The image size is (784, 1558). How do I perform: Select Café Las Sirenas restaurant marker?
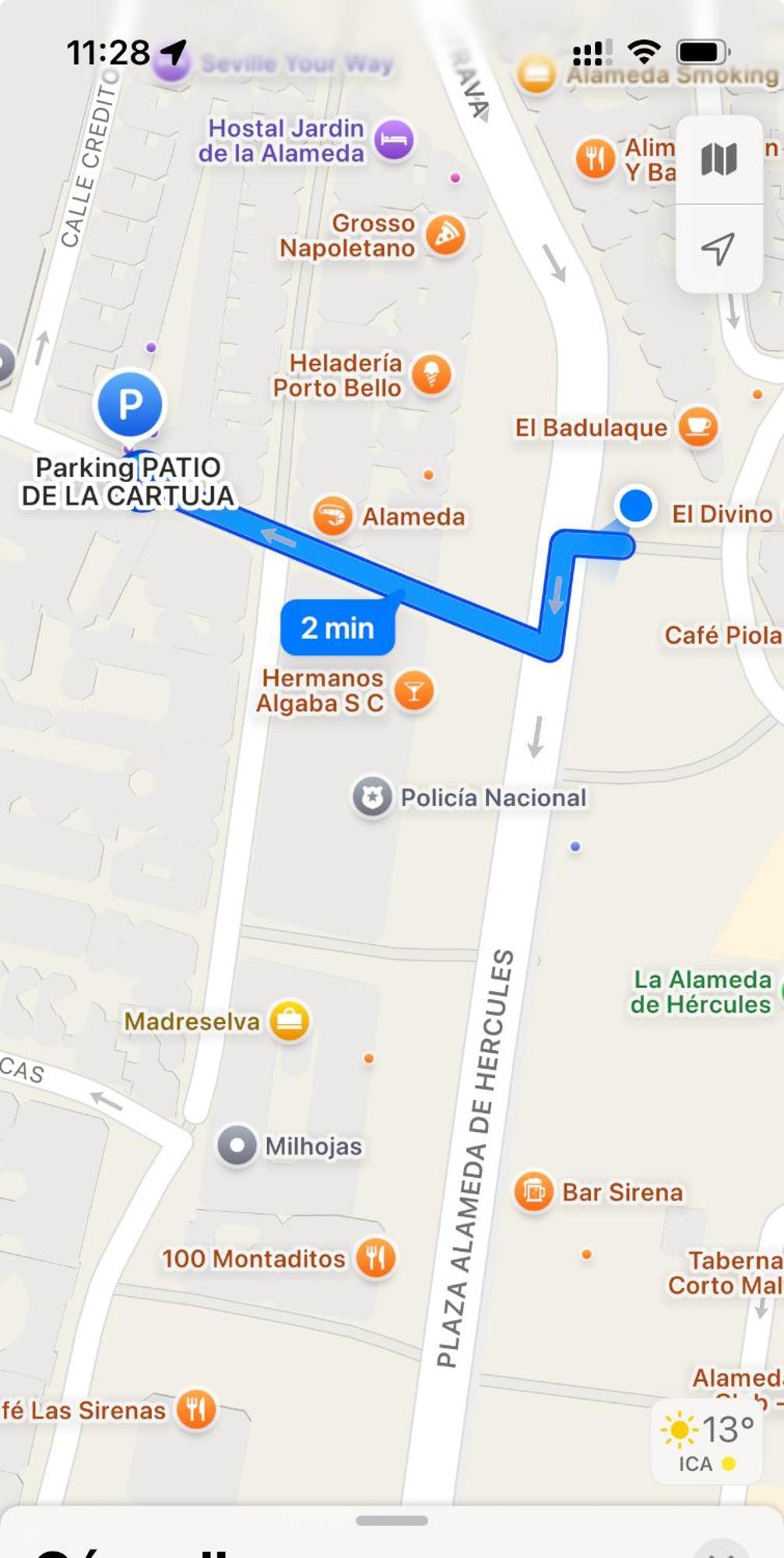[195, 1409]
